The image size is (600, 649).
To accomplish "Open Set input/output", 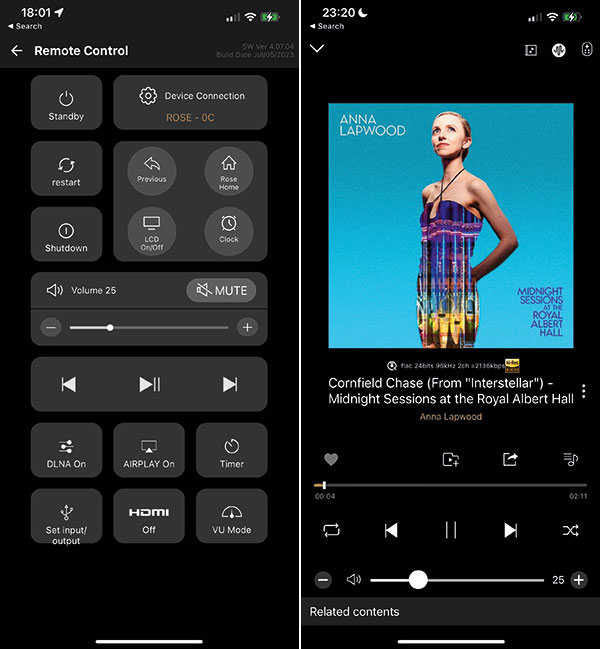I will point(66,516).
